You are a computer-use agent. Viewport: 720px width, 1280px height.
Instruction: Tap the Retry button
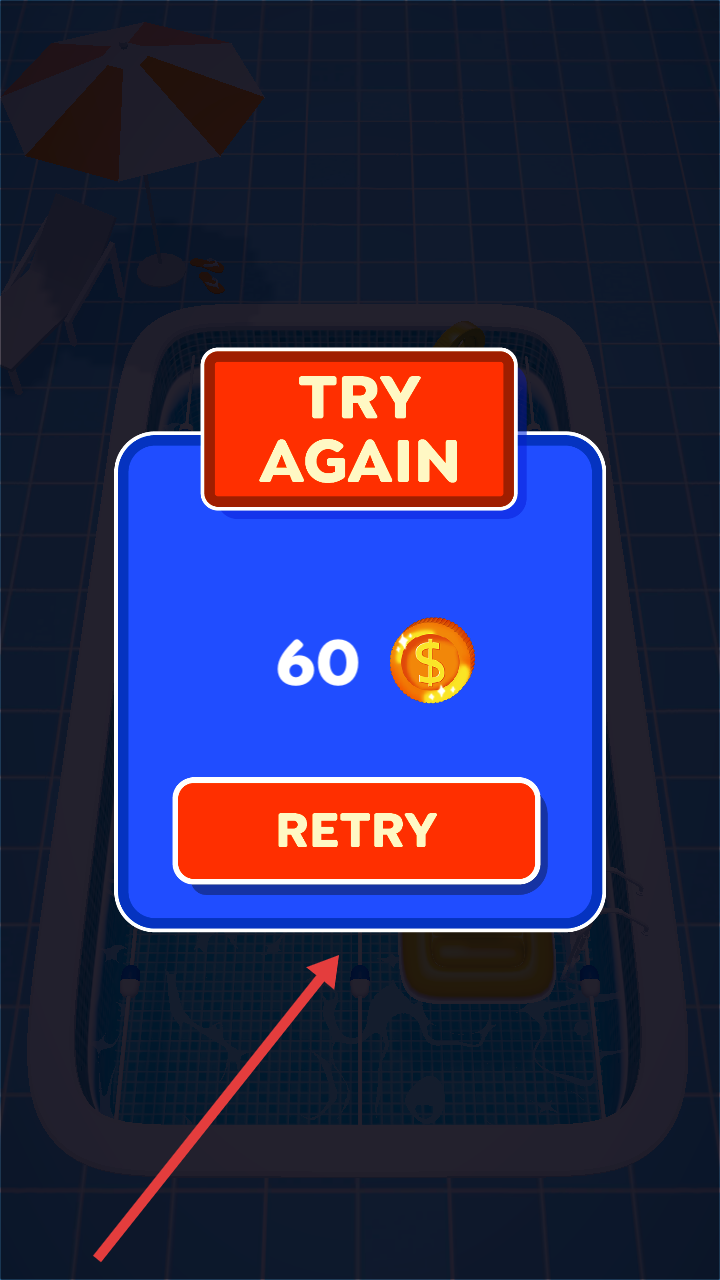tap(357, 830)
